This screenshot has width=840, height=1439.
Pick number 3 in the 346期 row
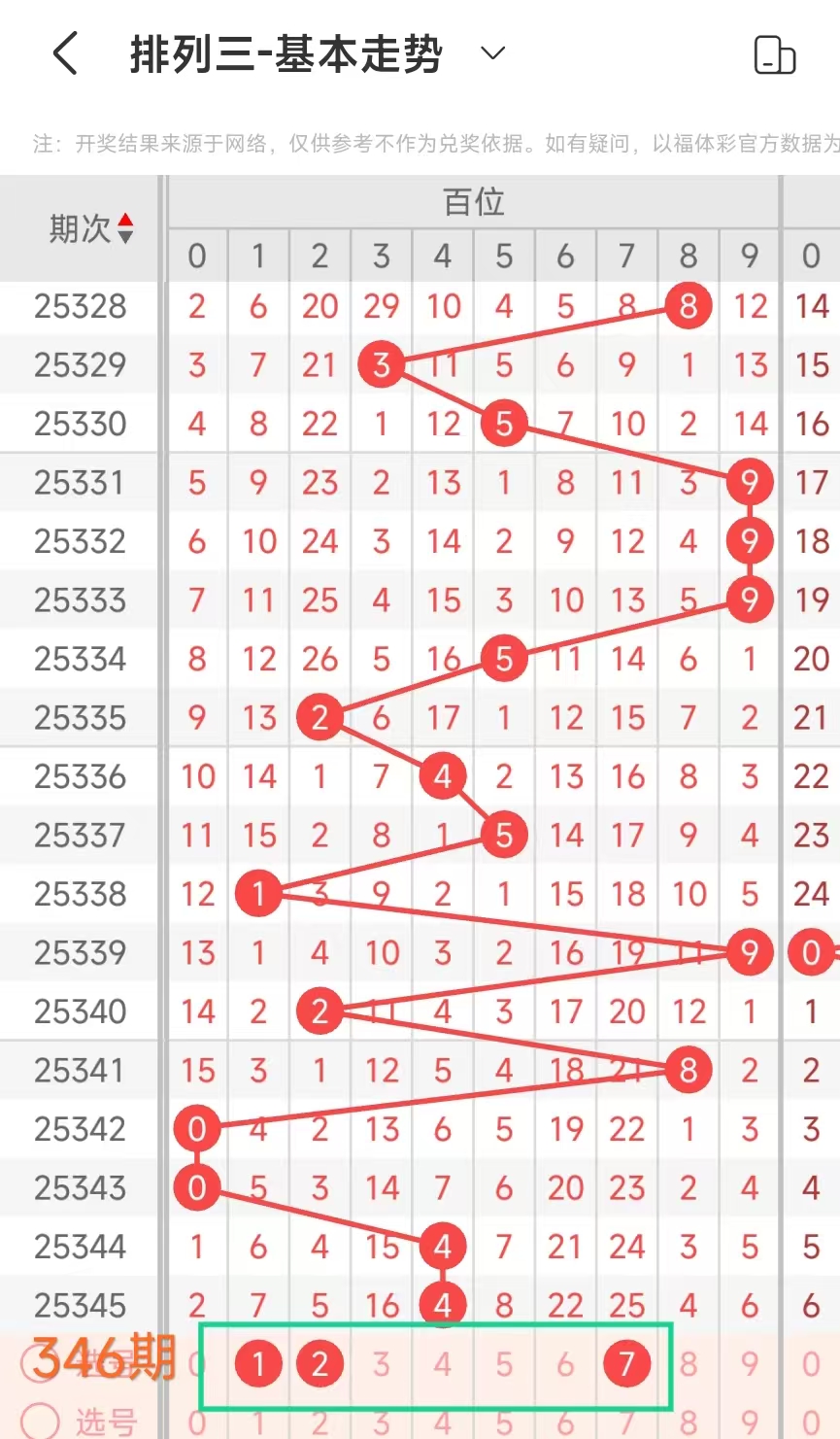(x=381, y=1365)
